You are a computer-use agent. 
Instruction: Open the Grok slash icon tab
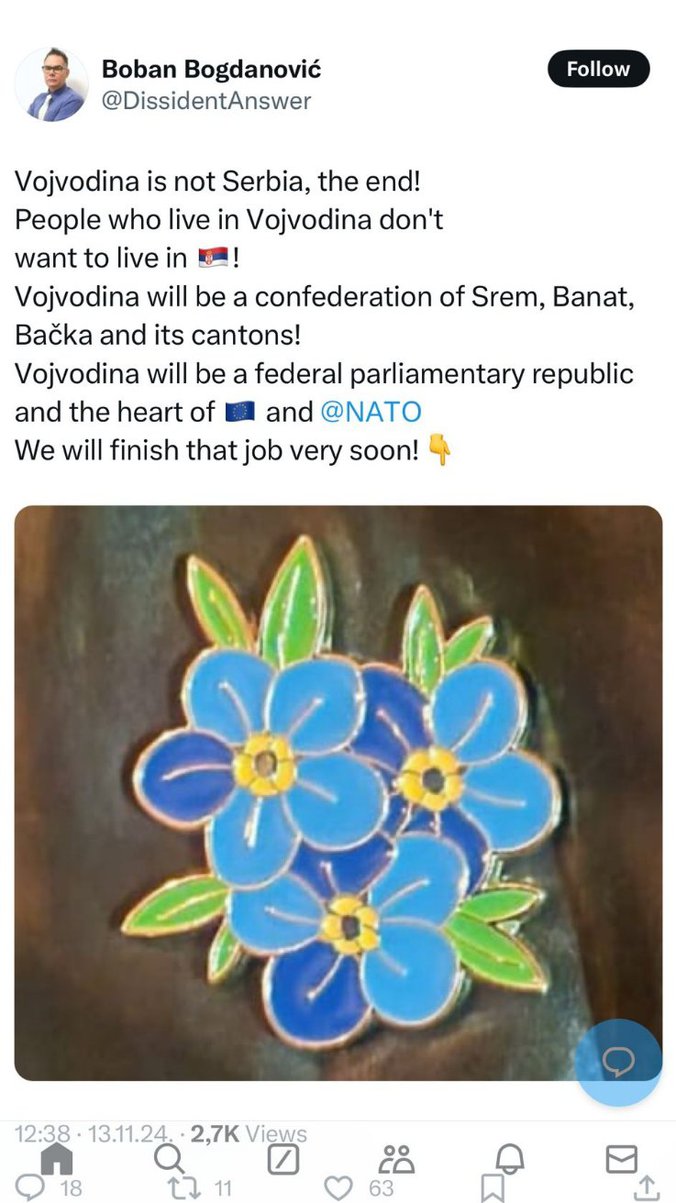284,1159
